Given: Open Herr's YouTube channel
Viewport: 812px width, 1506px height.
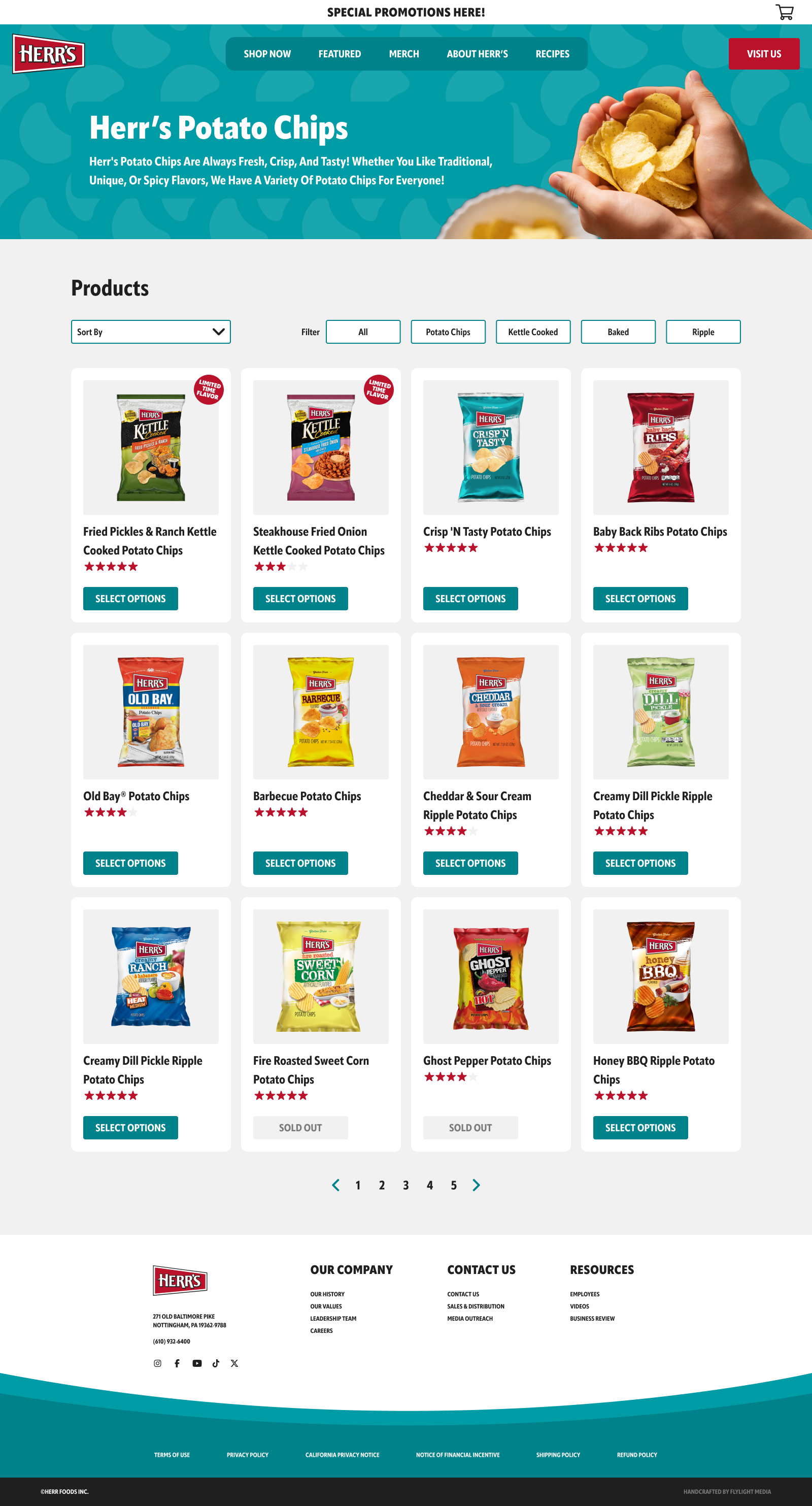Looking at the screenshot, I should coord(197,1363).
